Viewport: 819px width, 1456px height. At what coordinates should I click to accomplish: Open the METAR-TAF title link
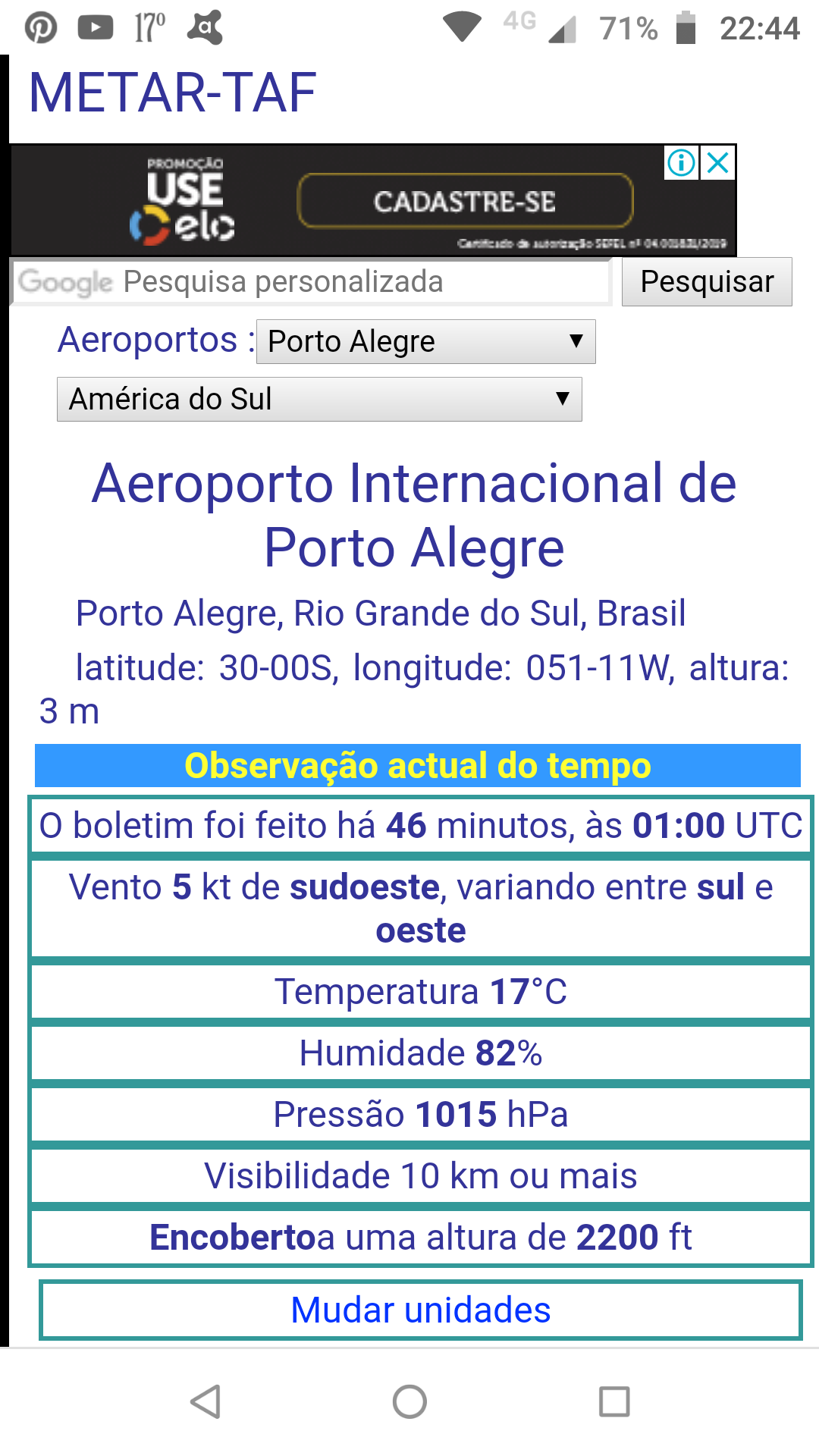[x=173, y=93]
